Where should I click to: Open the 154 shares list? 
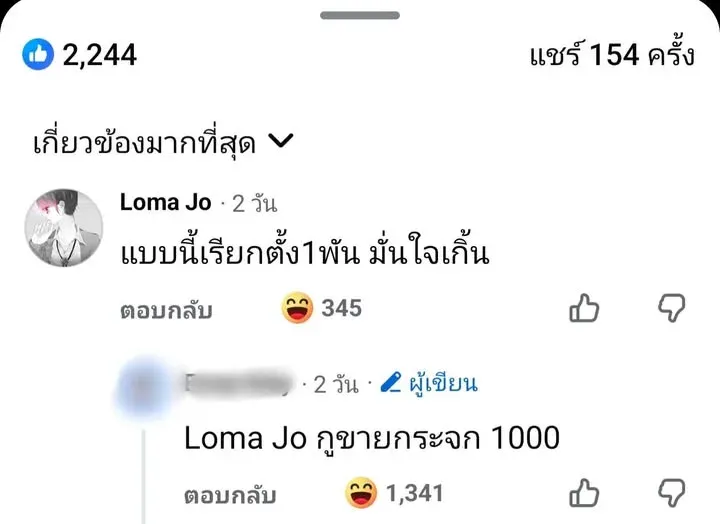(x=611, y=55)
